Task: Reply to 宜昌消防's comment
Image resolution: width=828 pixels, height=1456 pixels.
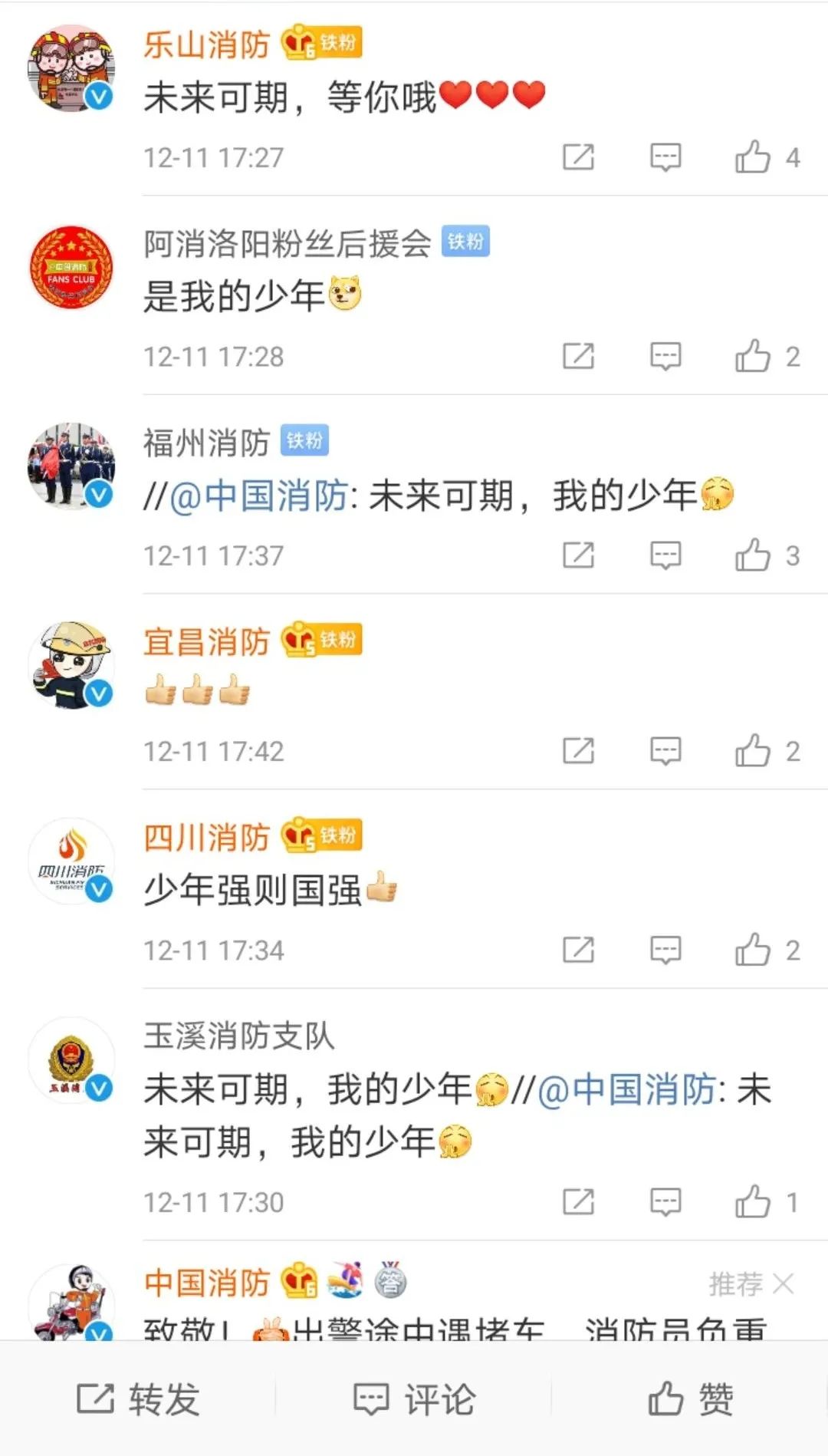Action: click(665, 751)
